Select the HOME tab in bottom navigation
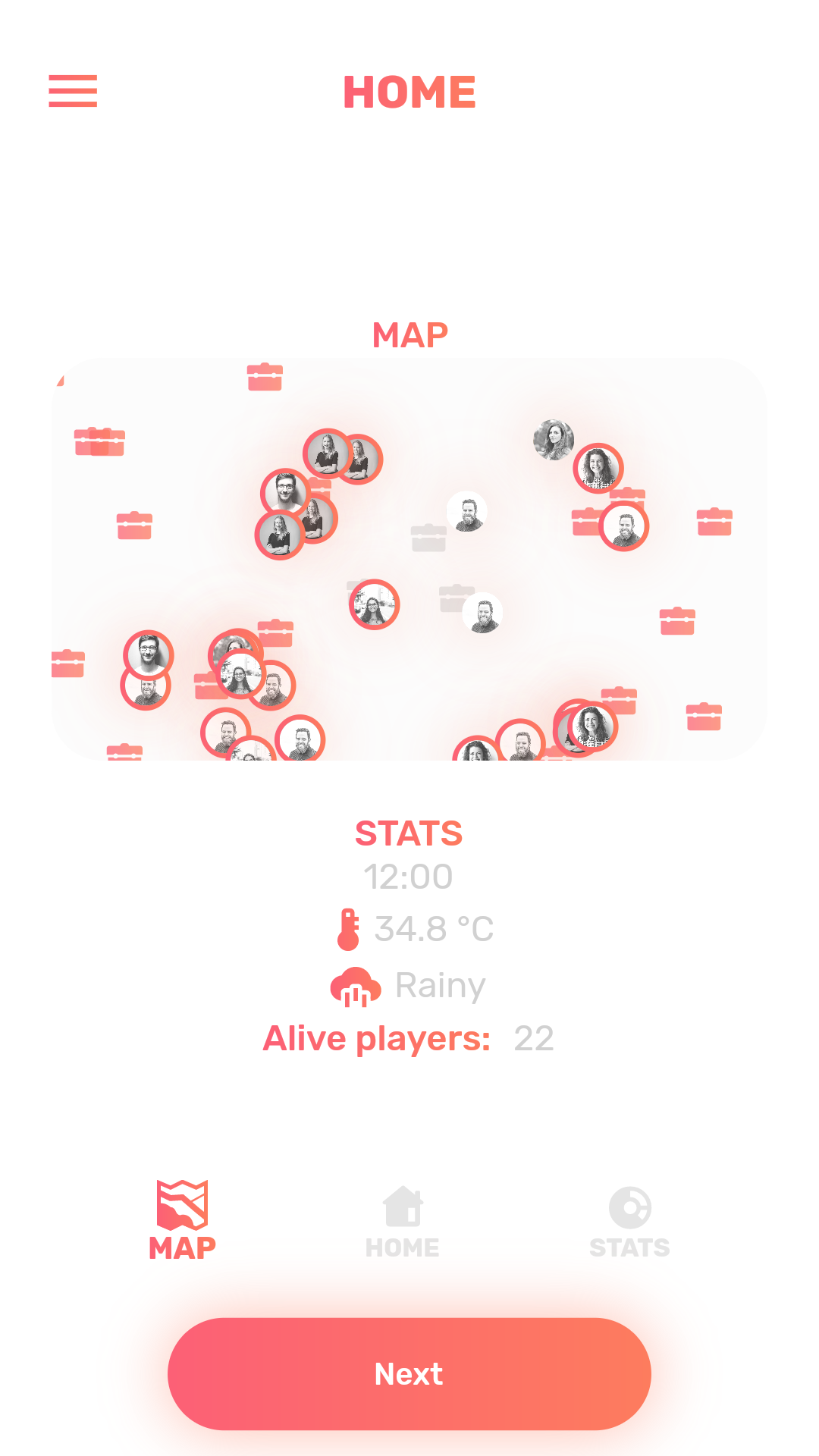 click(403, 1222)
